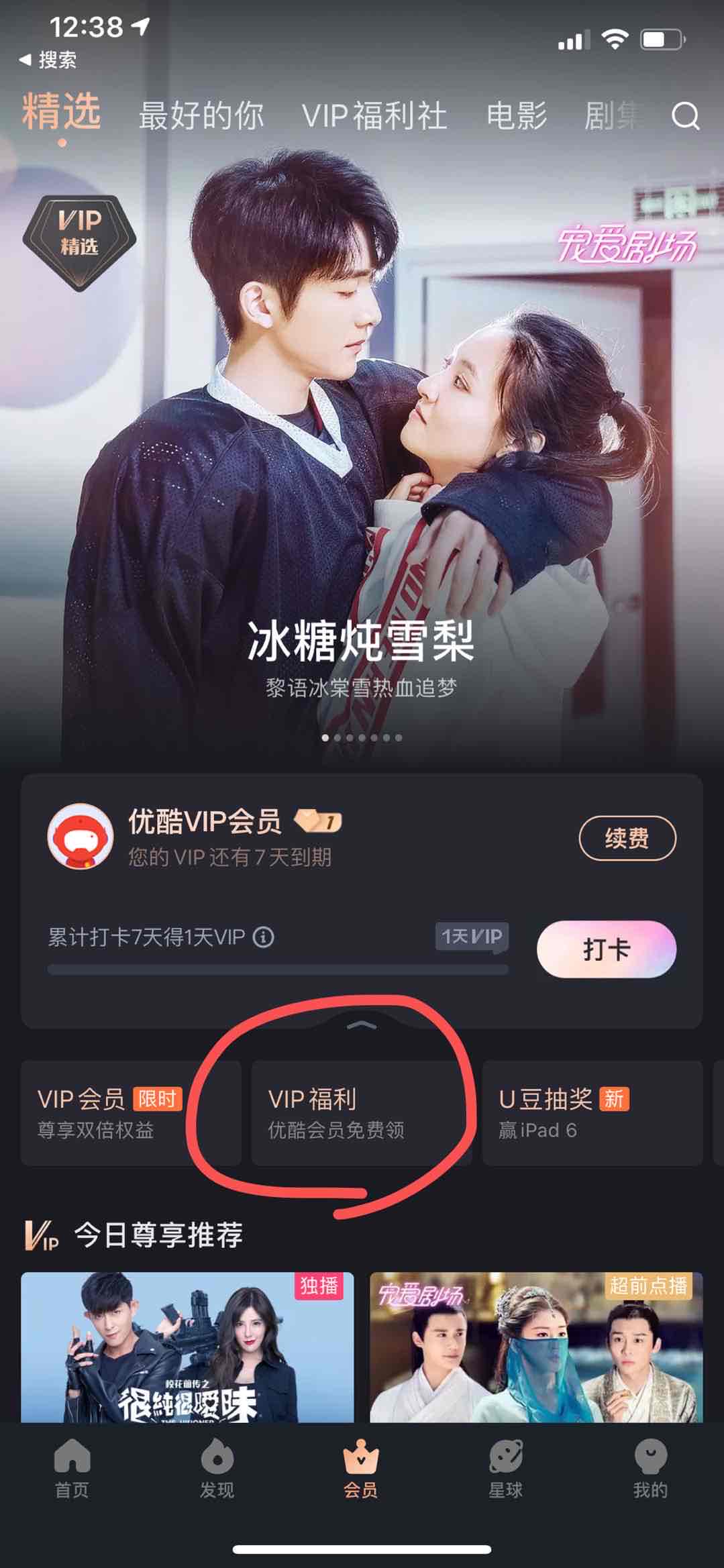Return to 搜索 via back link
The image size is (724, 1568).
pos(48,60)
